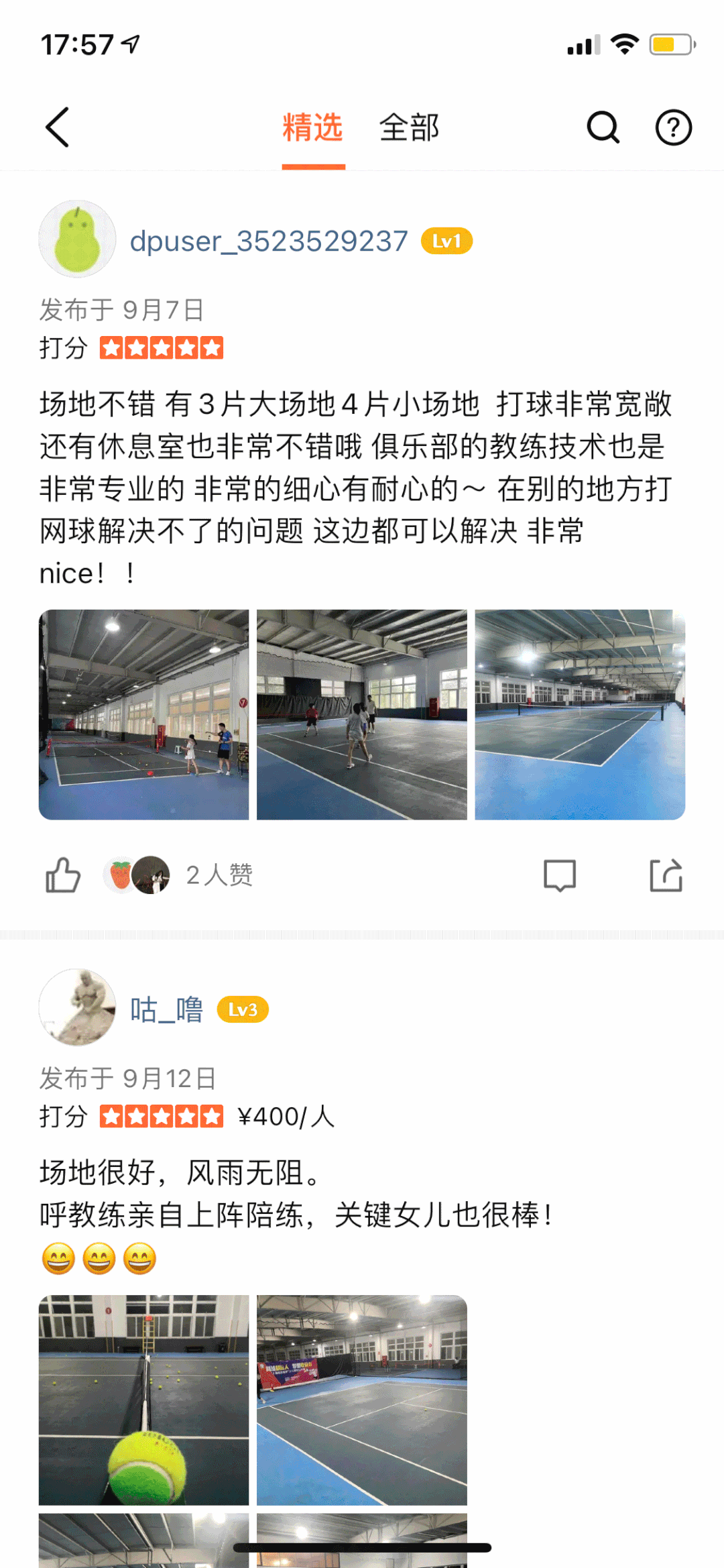Go back using the top-left arrow

[58, 127]
